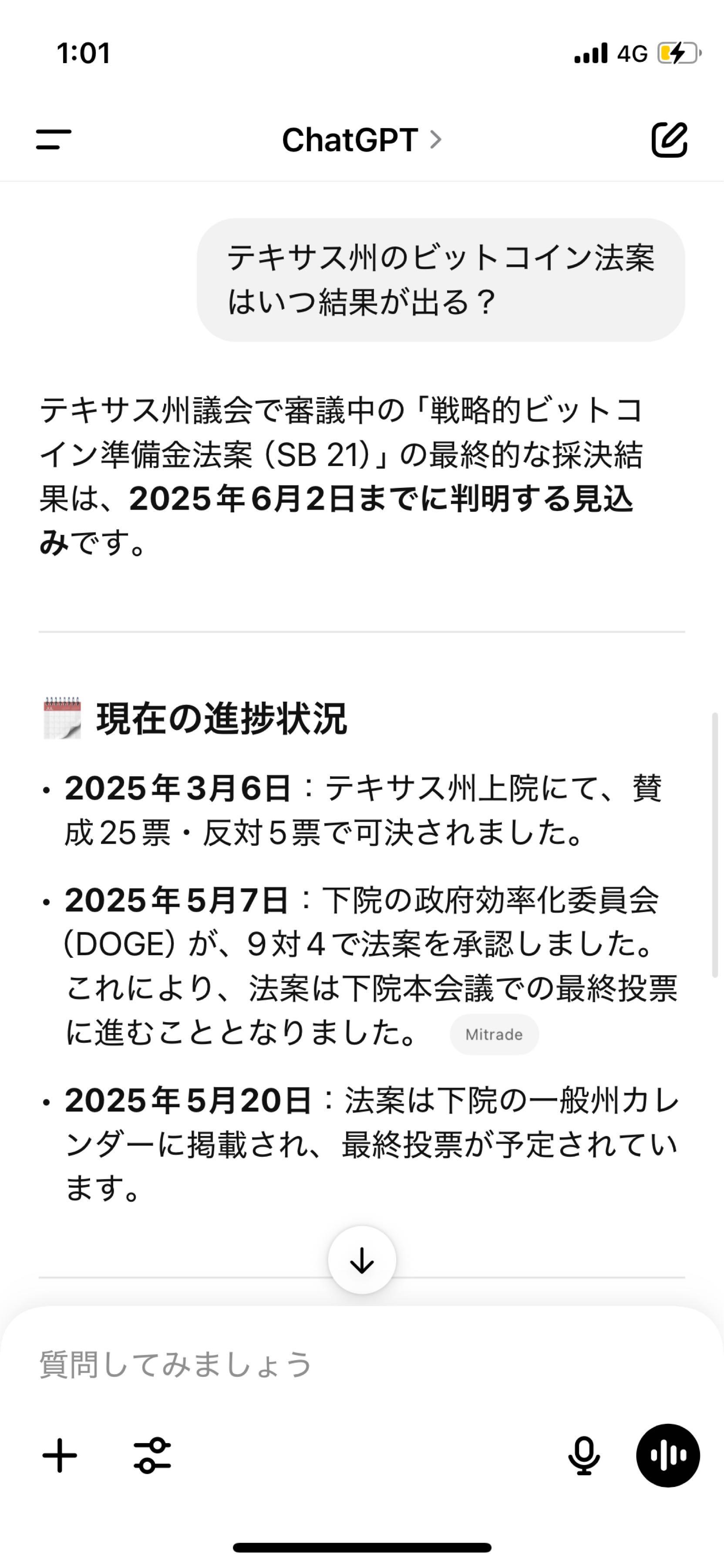Image resolution: width=724 pixels, height=1568 pixels.
Task: Open the tools options icon
Action: [x=152, y=1455]
